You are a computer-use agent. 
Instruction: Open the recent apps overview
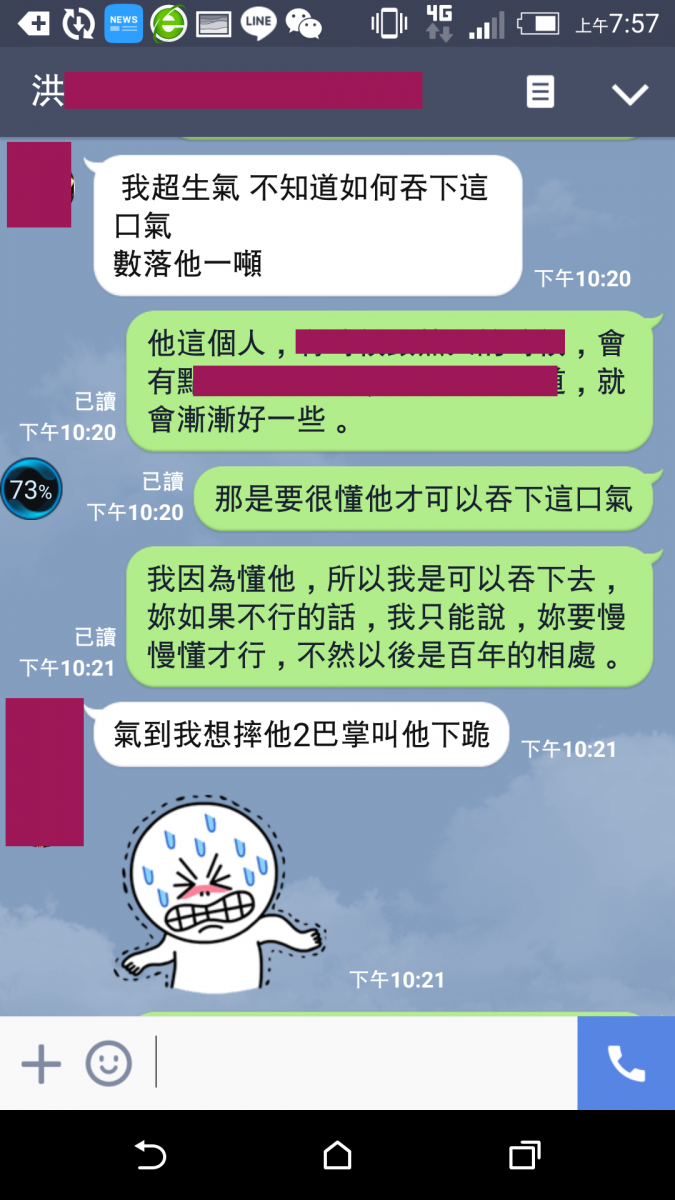(x=524, y=1156)
